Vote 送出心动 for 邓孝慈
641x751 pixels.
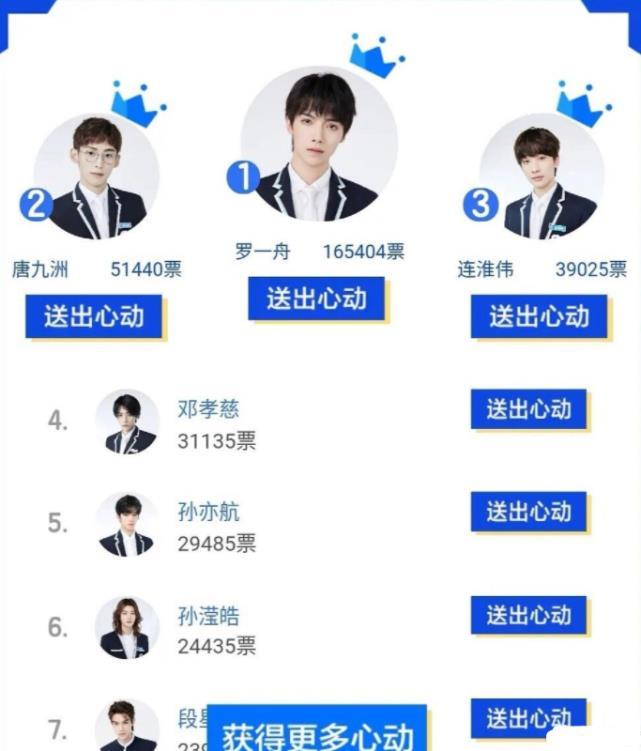(528, 409)
